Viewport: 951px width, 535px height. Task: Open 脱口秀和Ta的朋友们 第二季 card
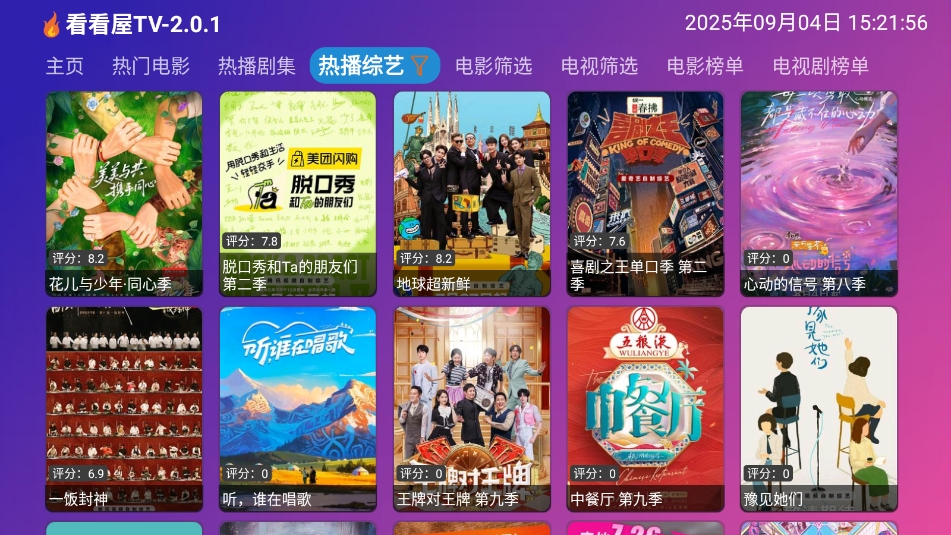[x=298, y=194]
